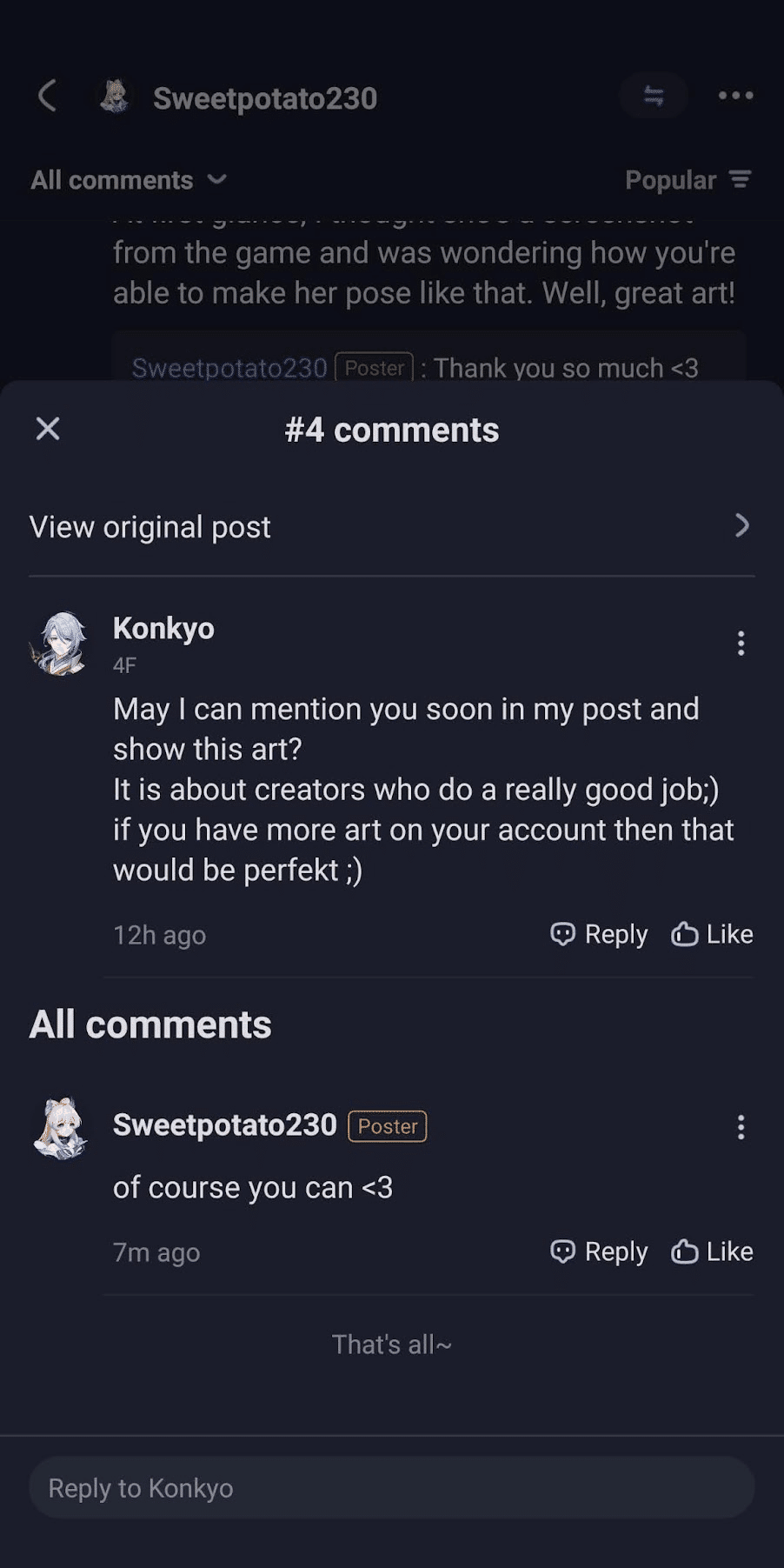
Task: Open Sweetpotato230's profile avatar in the header
Action: click(x=116, y=97)
